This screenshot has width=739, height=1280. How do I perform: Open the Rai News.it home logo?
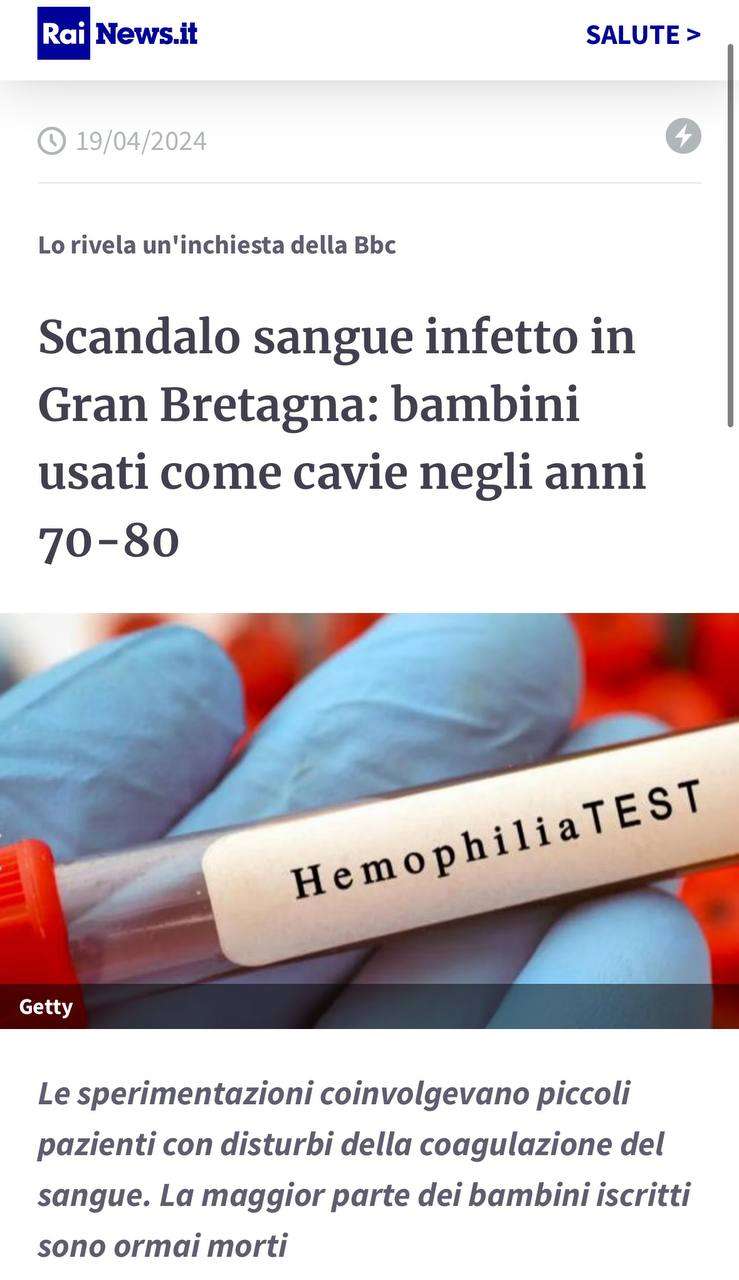pyautogui.click(x=117, y=34)
